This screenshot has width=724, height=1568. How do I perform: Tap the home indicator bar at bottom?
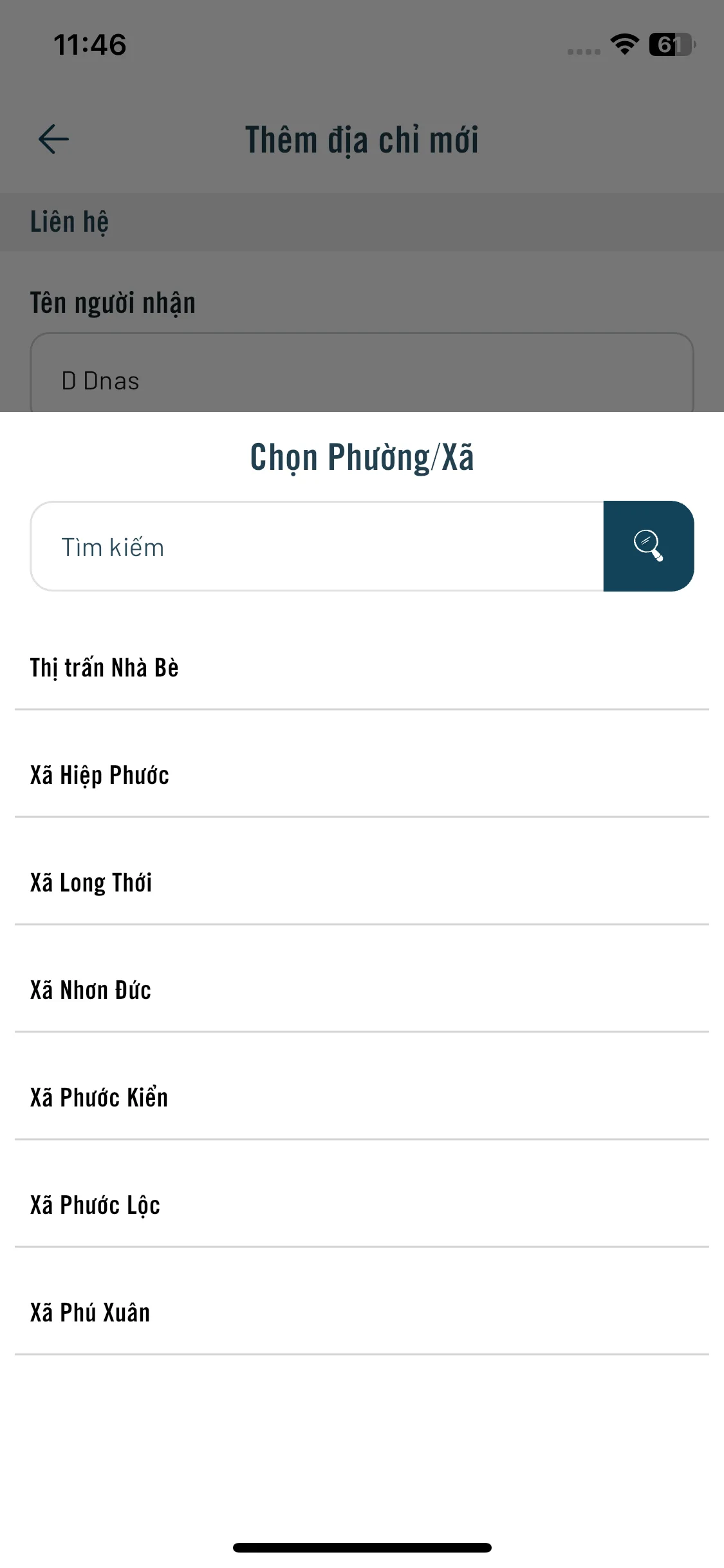tap(362, 1547)
